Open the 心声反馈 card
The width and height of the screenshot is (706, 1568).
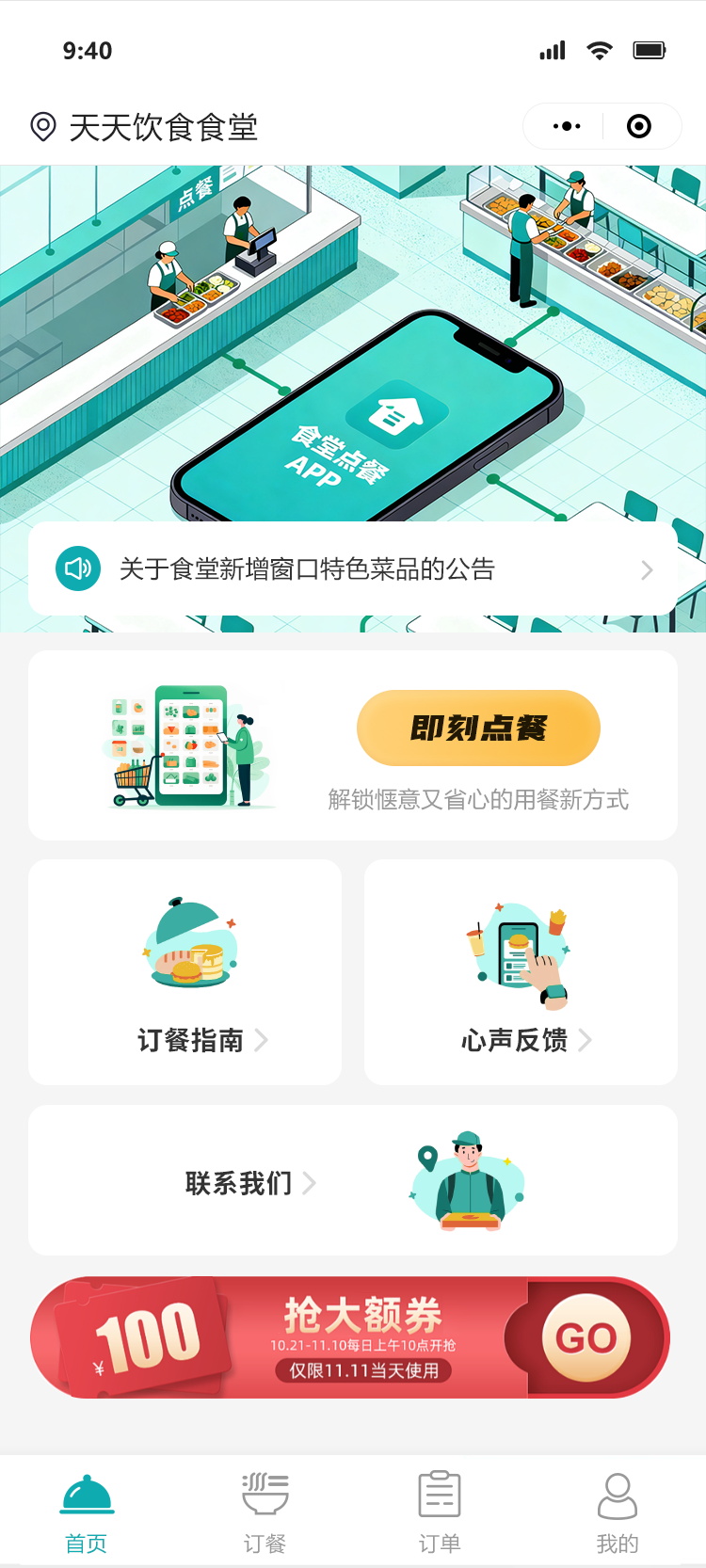tap(521, 972)
